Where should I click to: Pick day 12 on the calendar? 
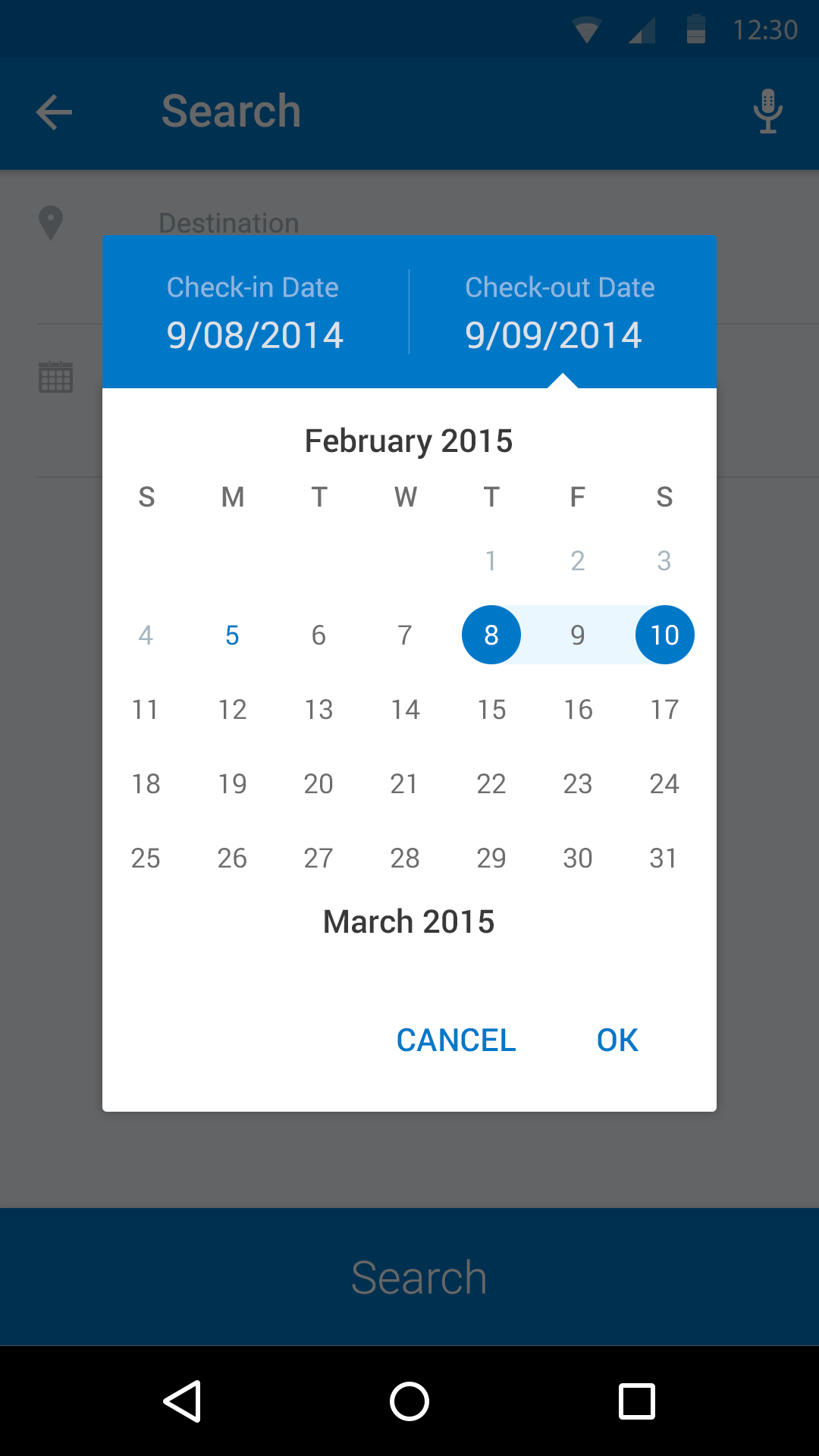232,709
